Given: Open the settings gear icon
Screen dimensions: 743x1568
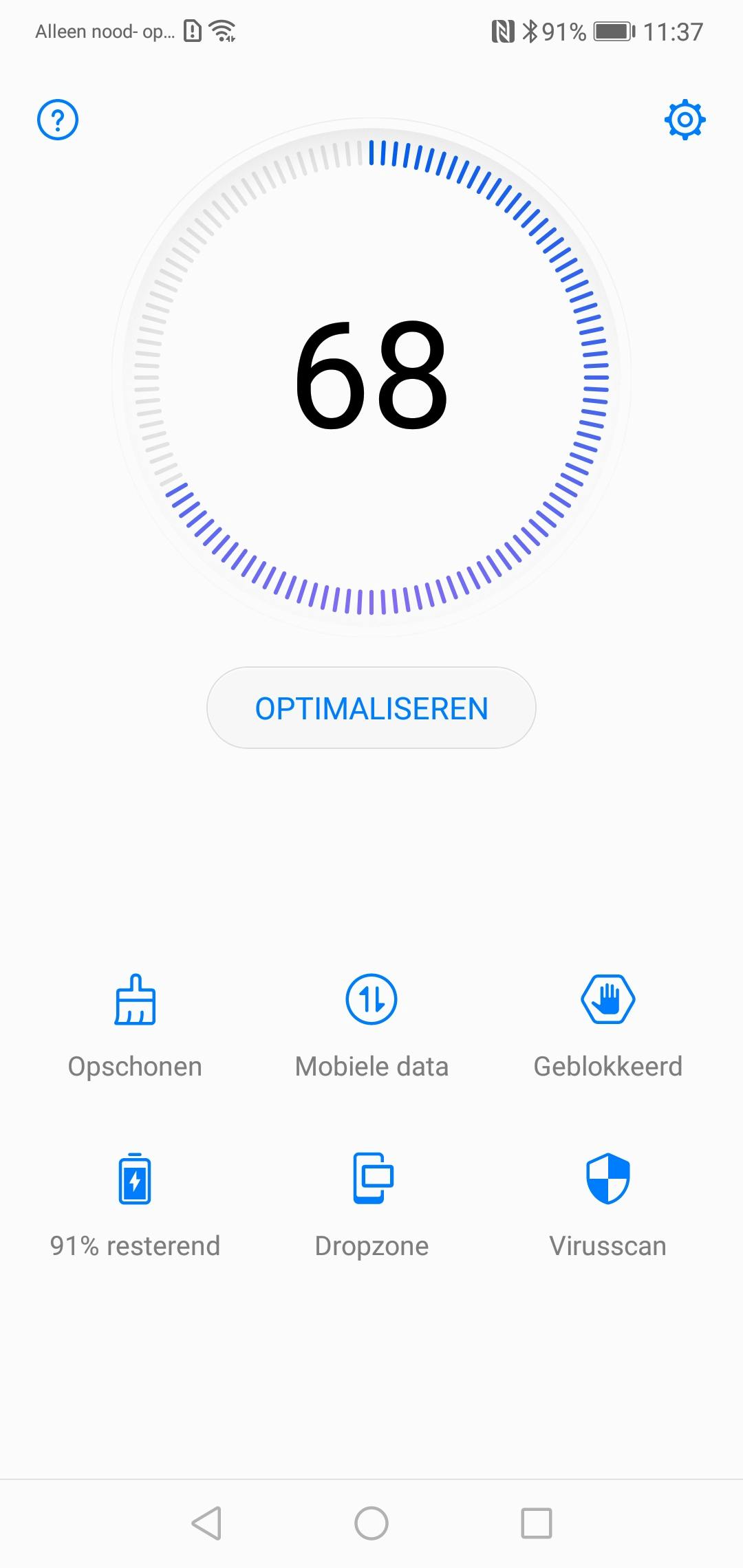Looking at the screenshot, I should coord(685,119).
